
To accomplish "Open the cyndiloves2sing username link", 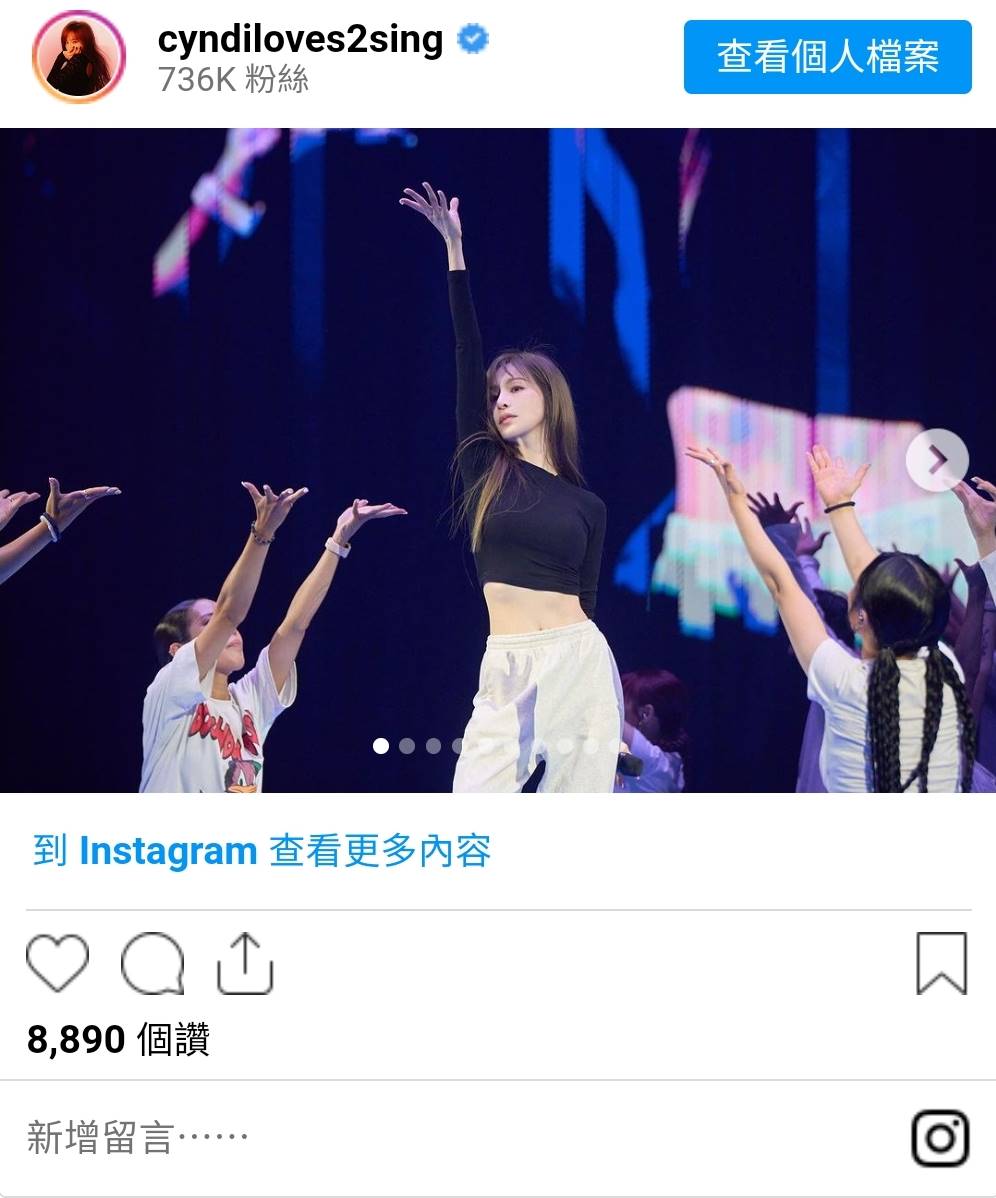I will [x=300, y=39].
